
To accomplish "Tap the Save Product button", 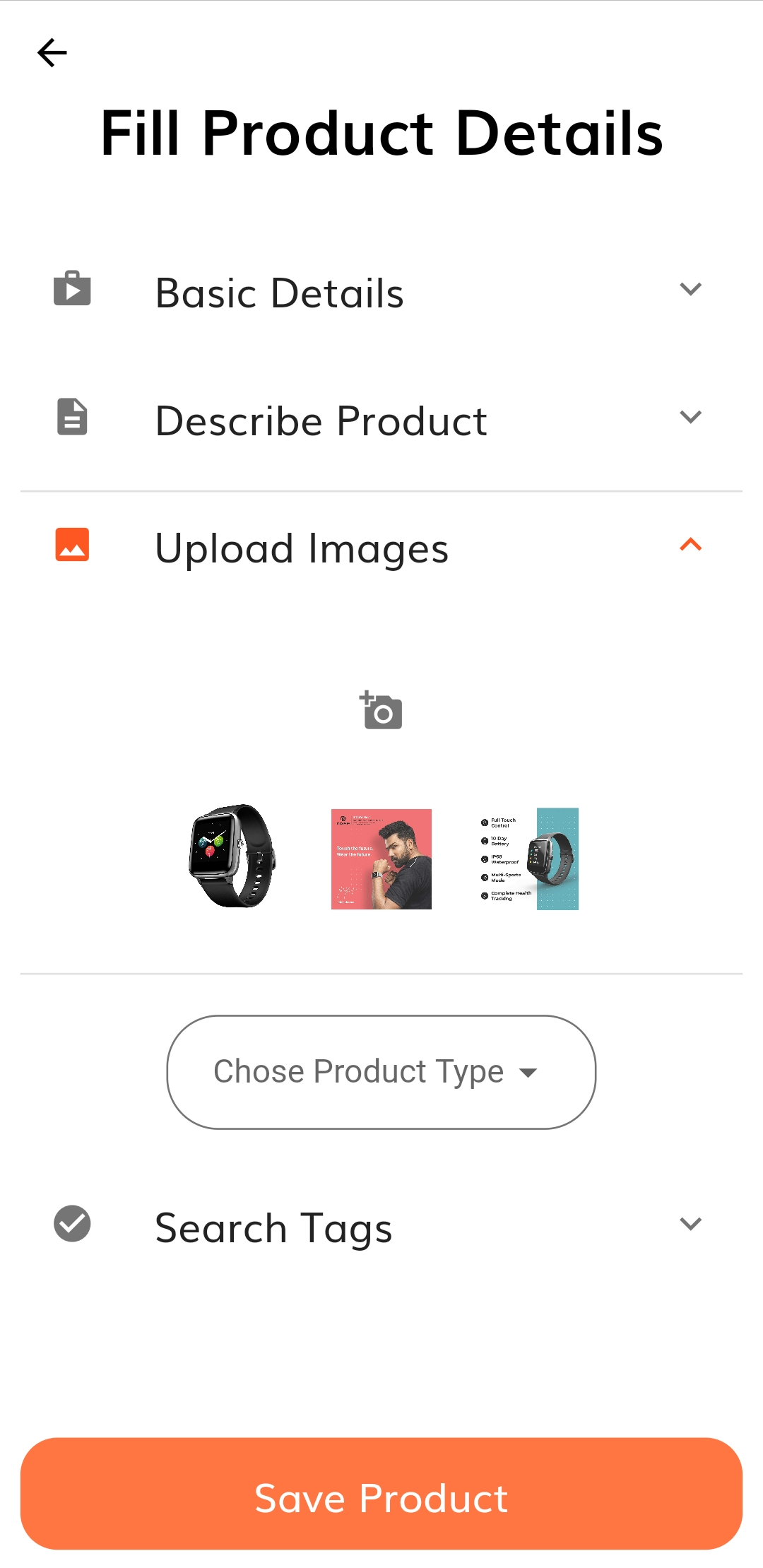I will tap(381, 1494).
